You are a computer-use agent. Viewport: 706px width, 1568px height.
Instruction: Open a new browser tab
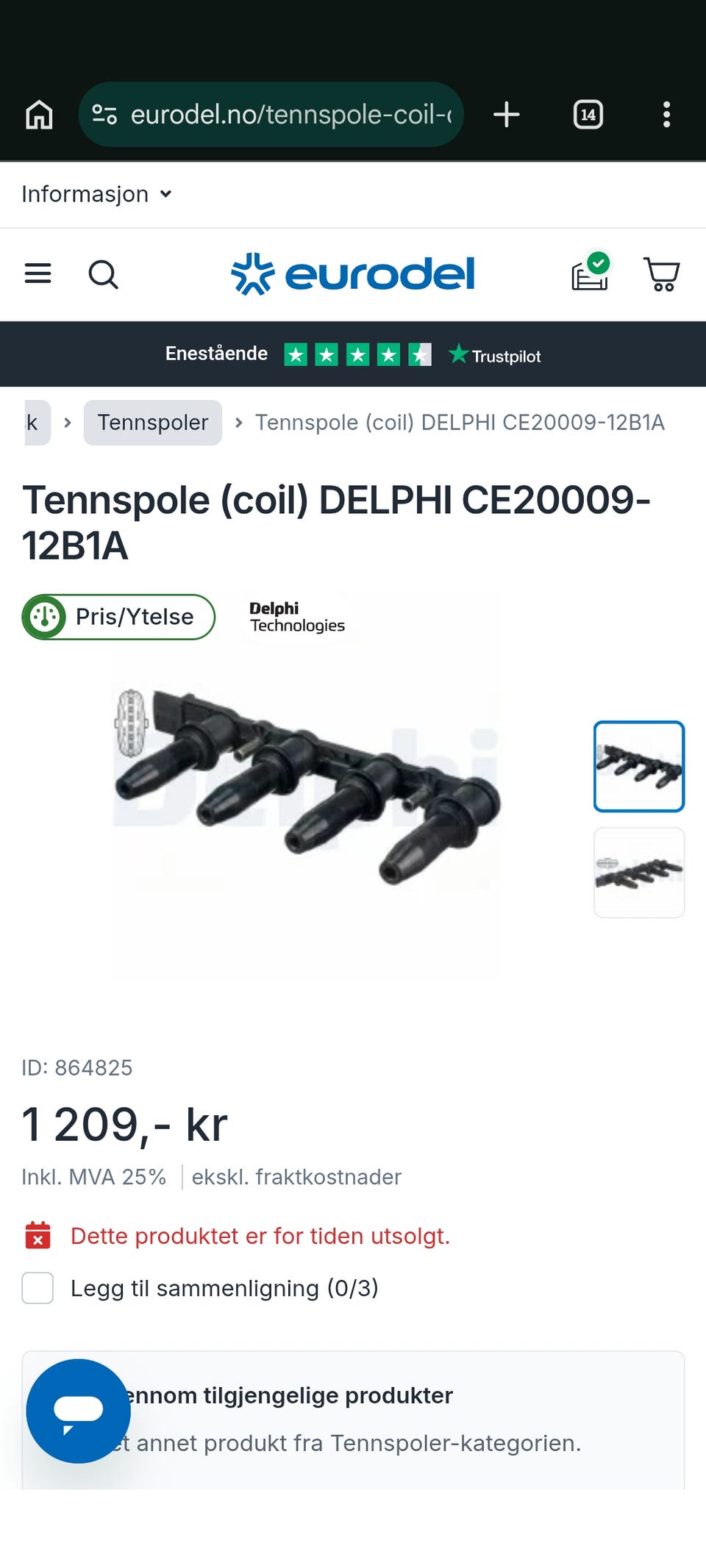pos(507,115)
